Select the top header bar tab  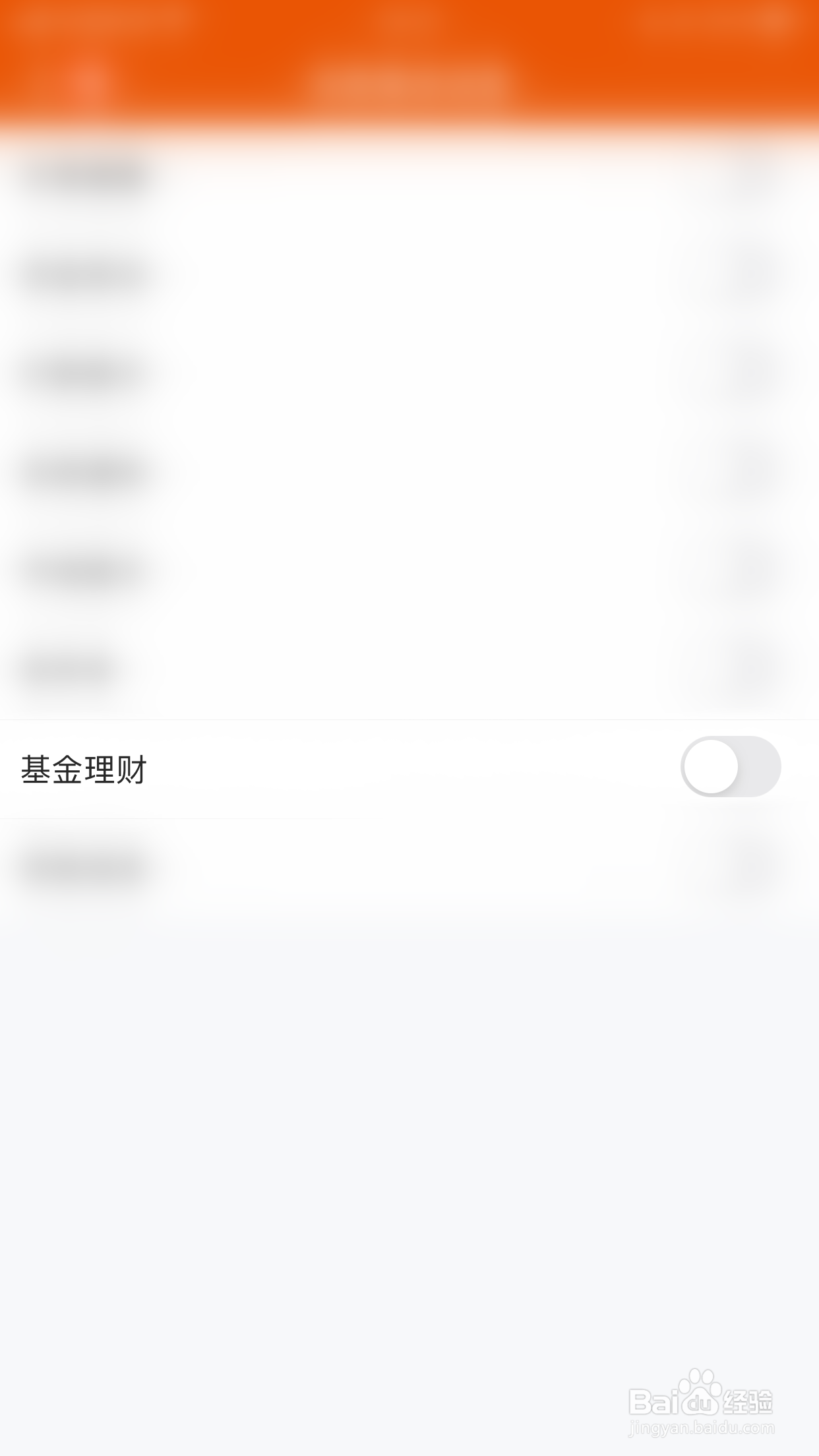coord(409,20)
